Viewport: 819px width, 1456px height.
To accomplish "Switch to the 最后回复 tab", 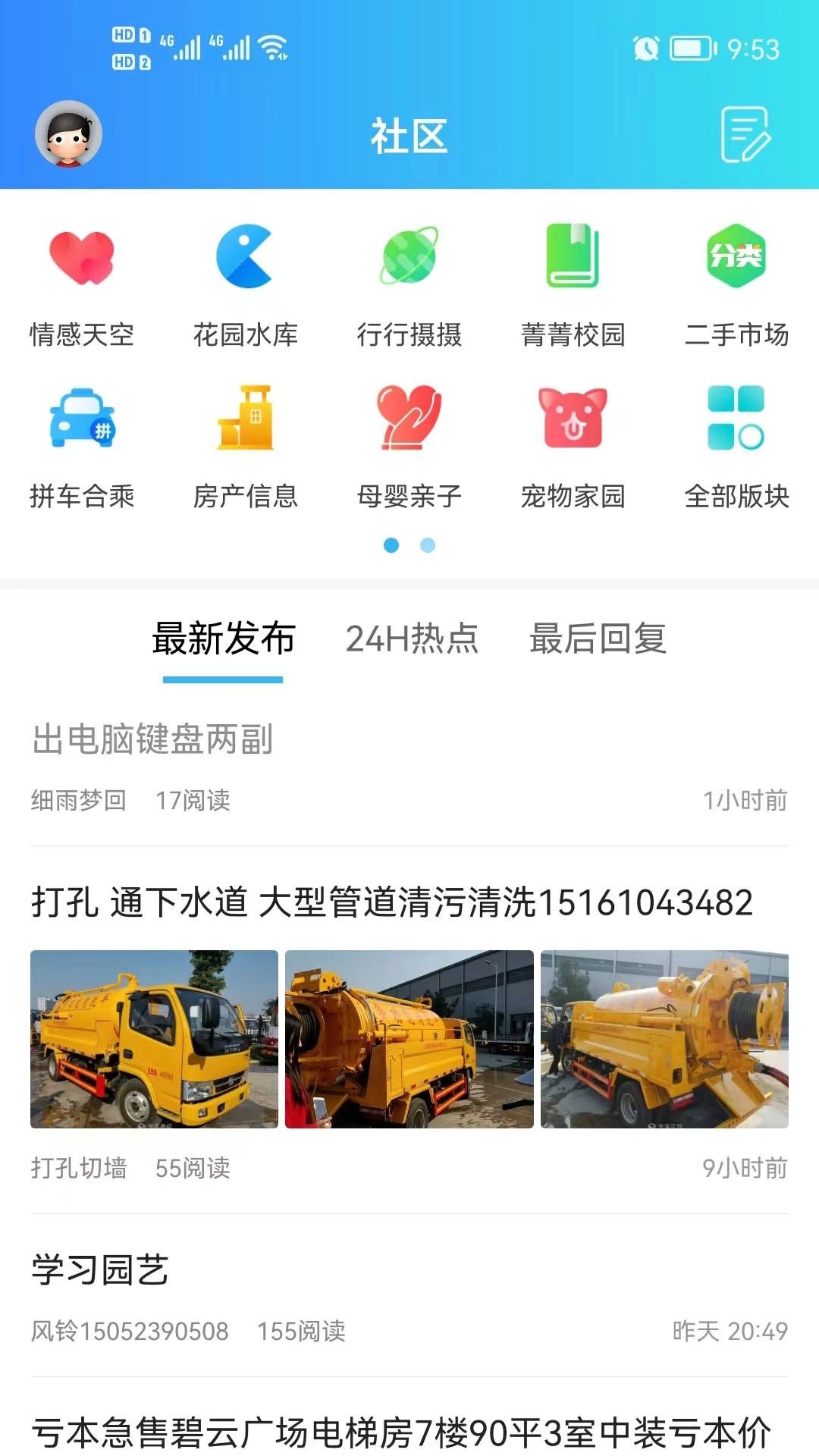I will click(x=598, y=641).
